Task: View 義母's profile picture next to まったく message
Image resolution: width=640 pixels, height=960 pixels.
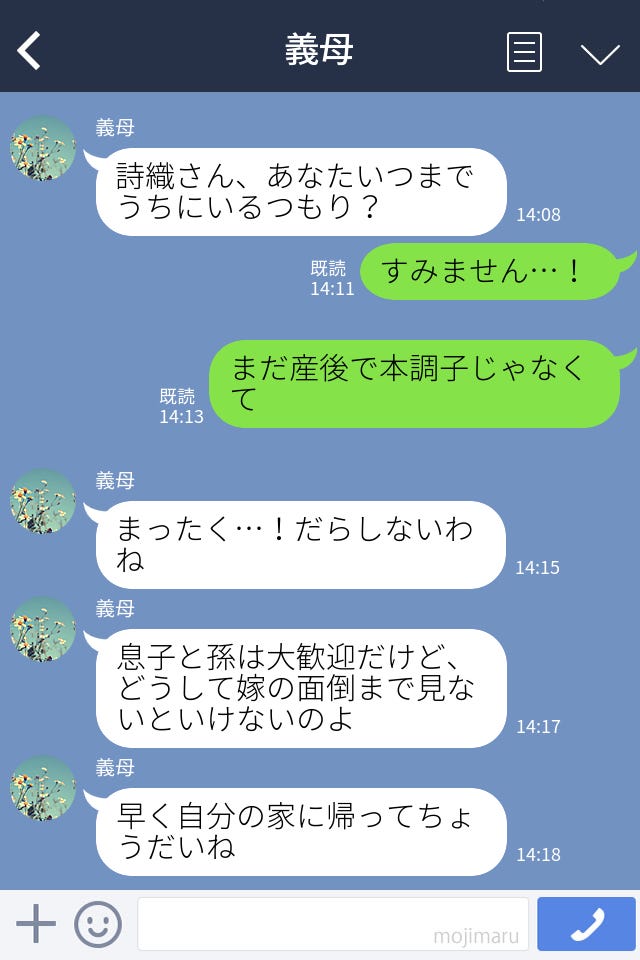Action: (43, 501)
